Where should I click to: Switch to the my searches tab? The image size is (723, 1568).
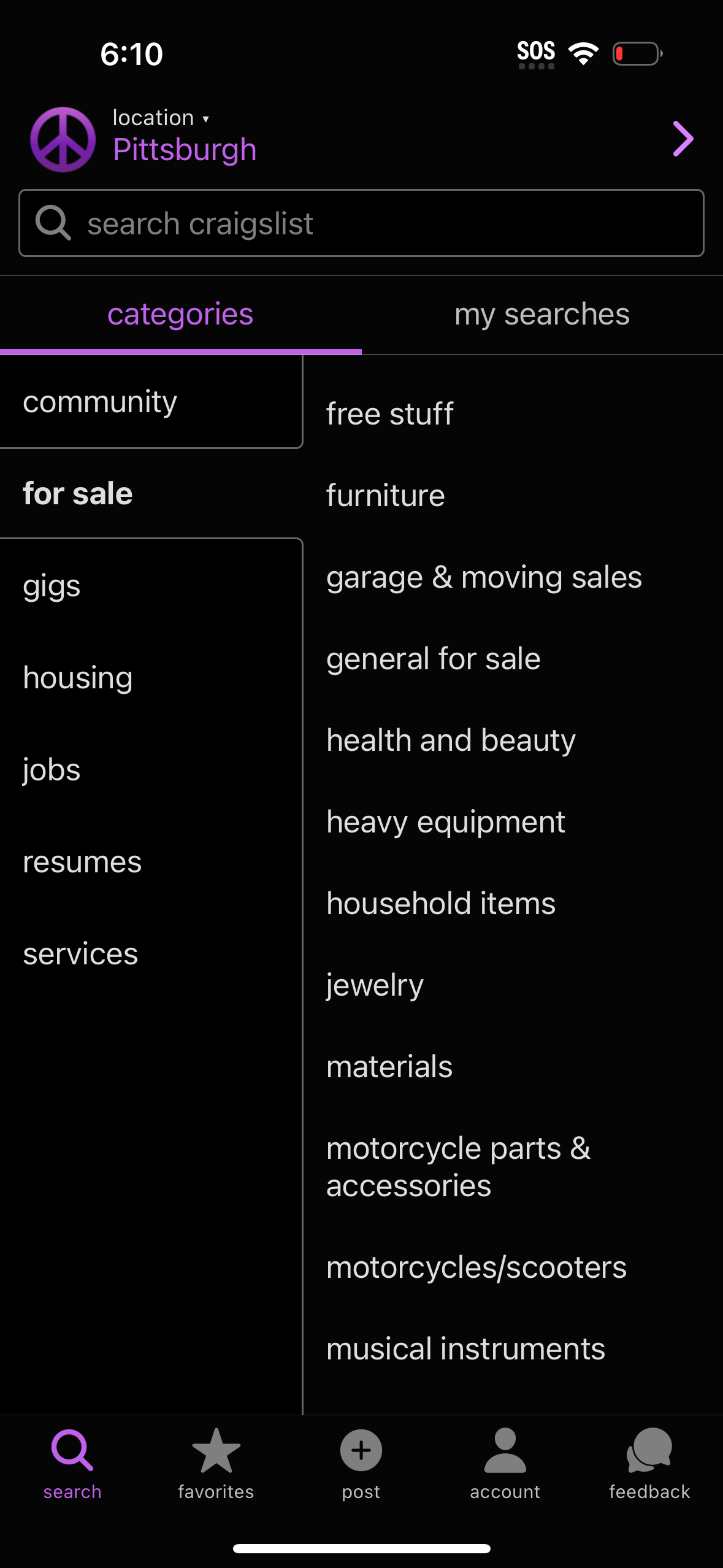[x=542, y=314]
